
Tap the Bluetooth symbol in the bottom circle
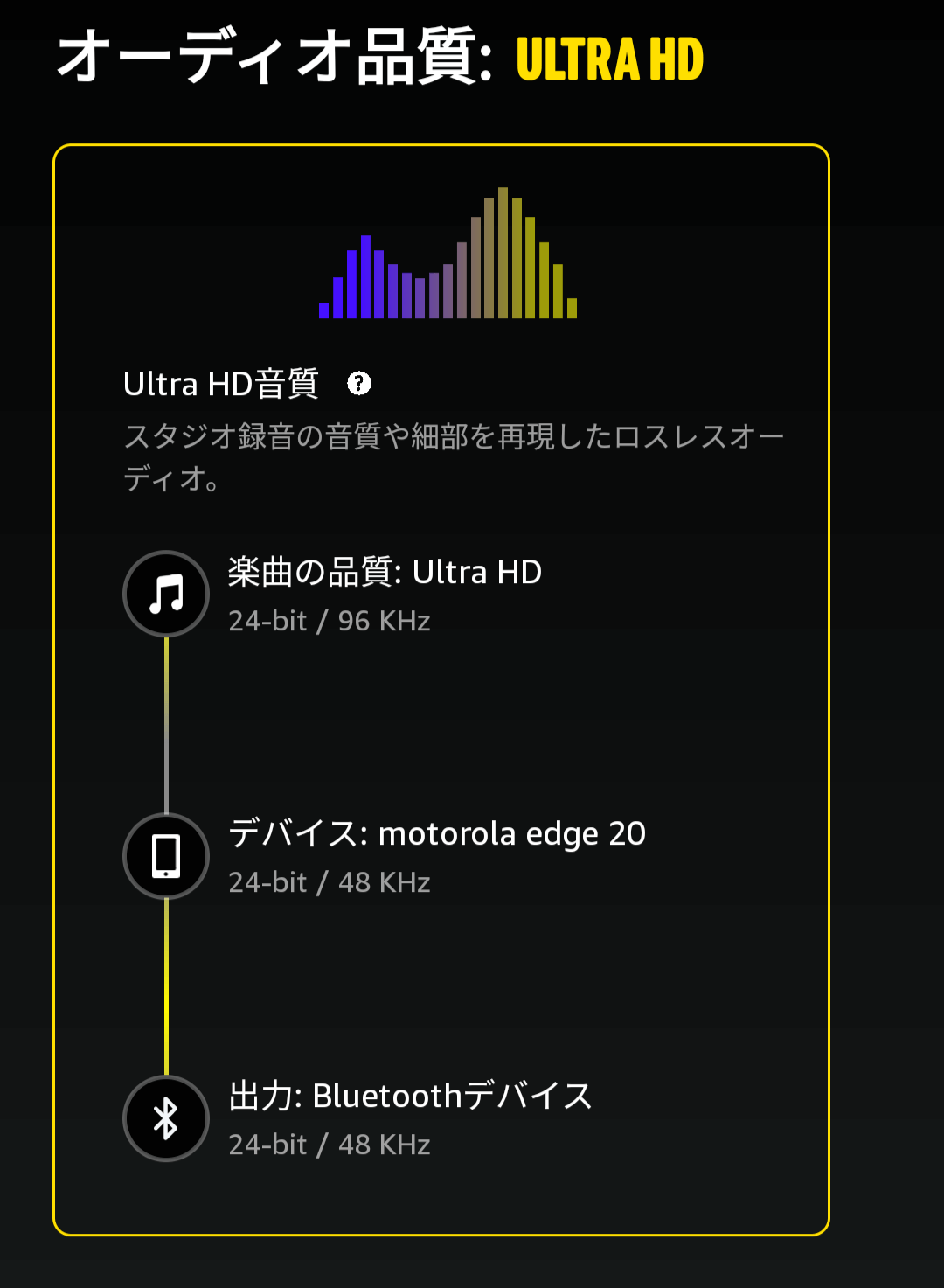coord(165,1117)
